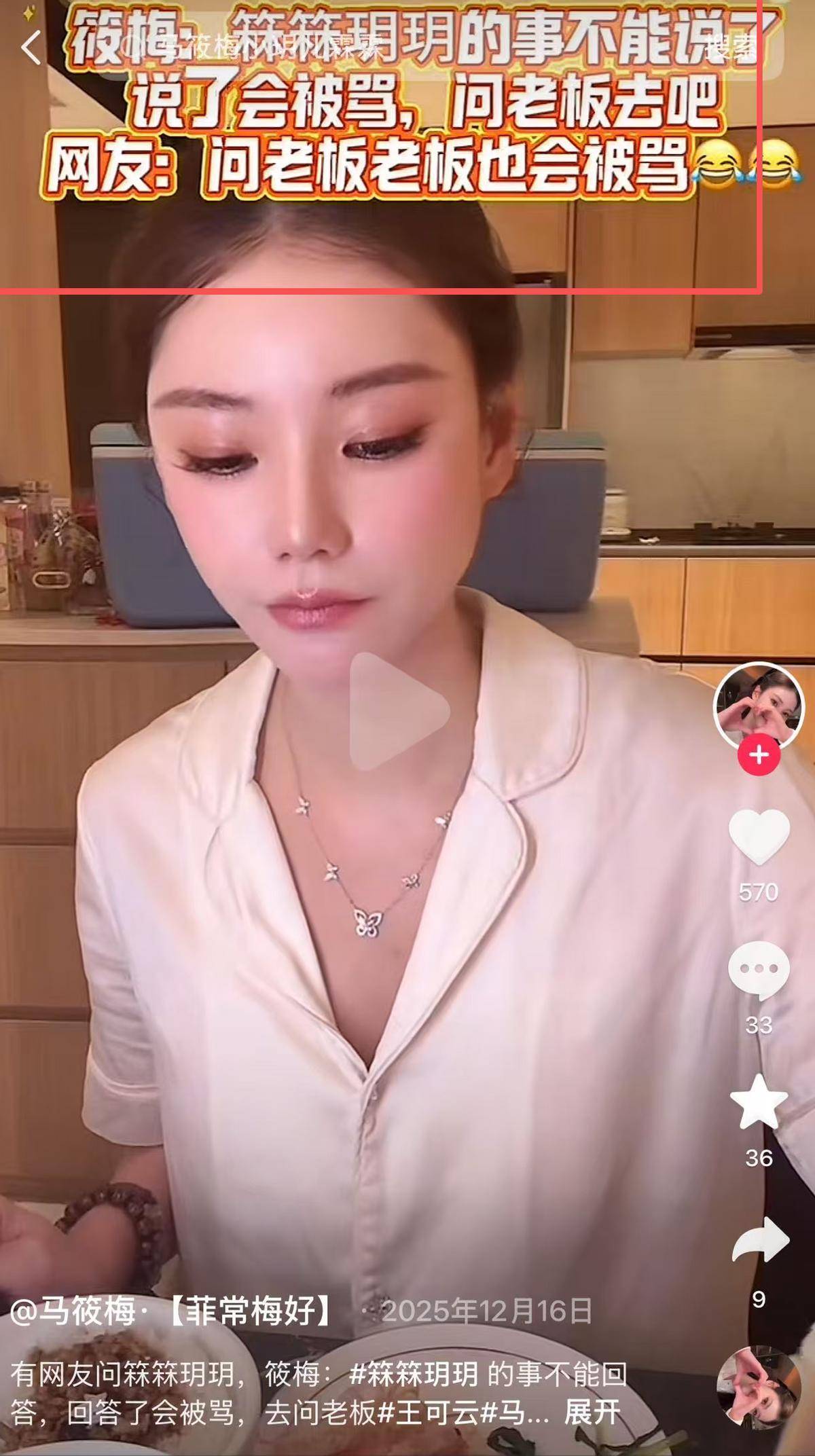815x1456 pixels.
Task: Open the comments with 33 replies
Action: (x=759, y=970)
